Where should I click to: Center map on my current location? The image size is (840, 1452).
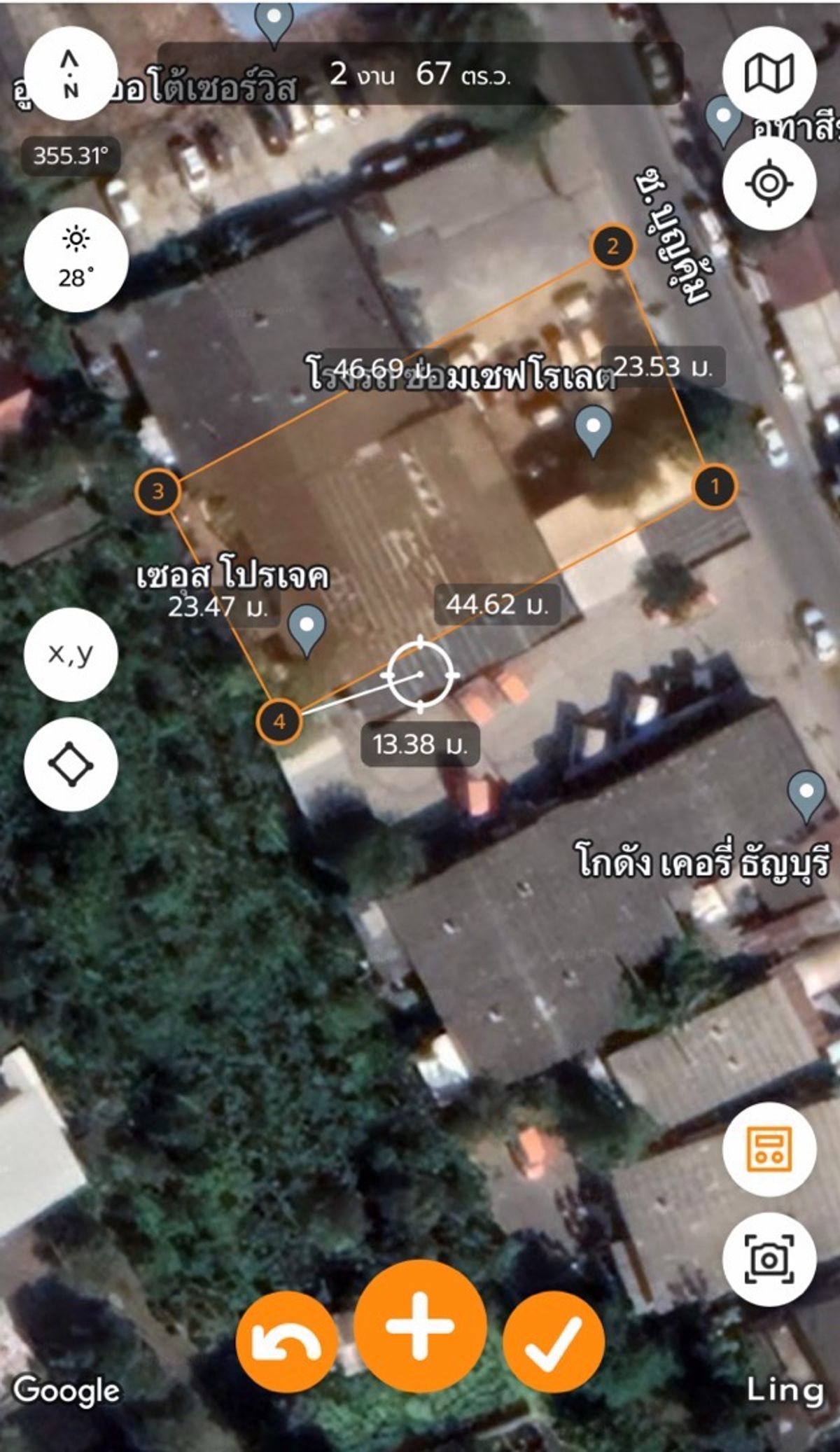pyautogui.click(x=769, y=183)
